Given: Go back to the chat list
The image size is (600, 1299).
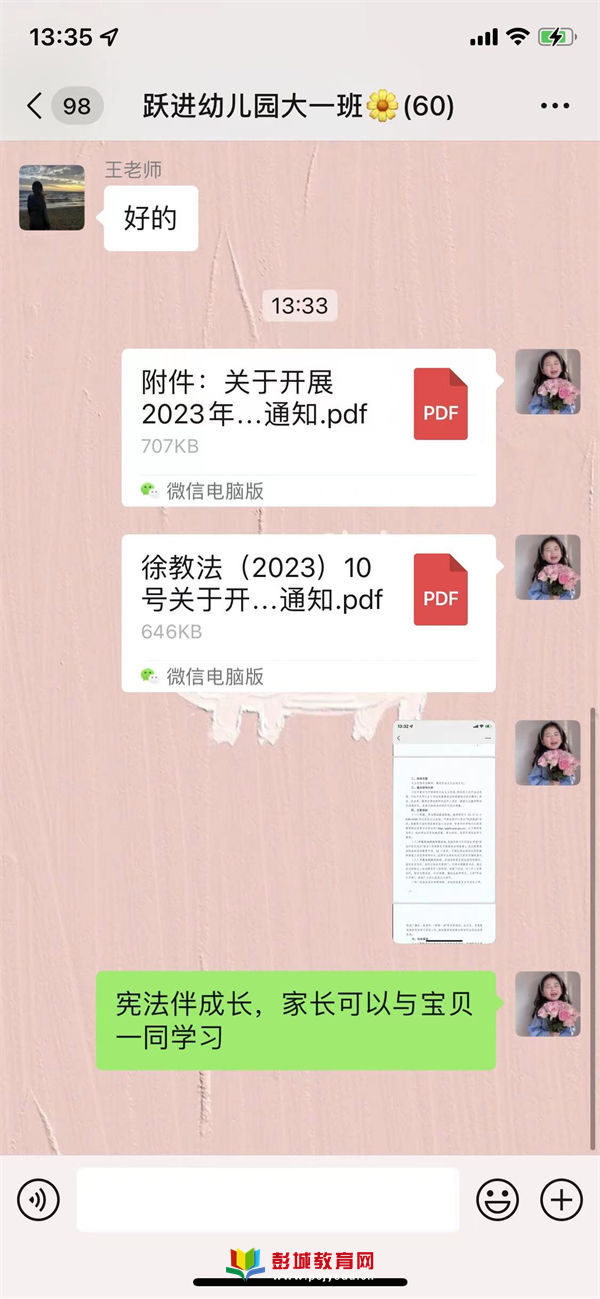Looking at the screenshot, I should (x=36, y=106).
